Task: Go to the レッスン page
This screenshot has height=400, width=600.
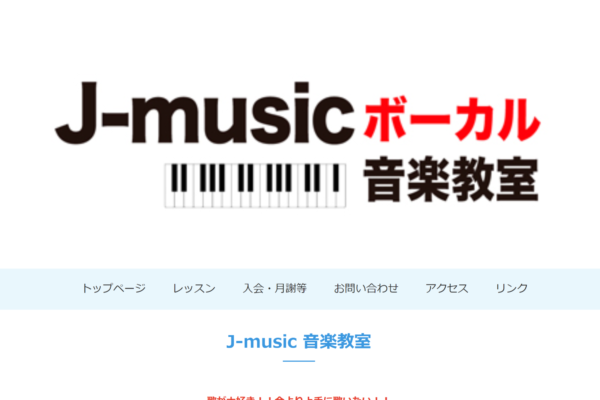Action: (194, 288)
